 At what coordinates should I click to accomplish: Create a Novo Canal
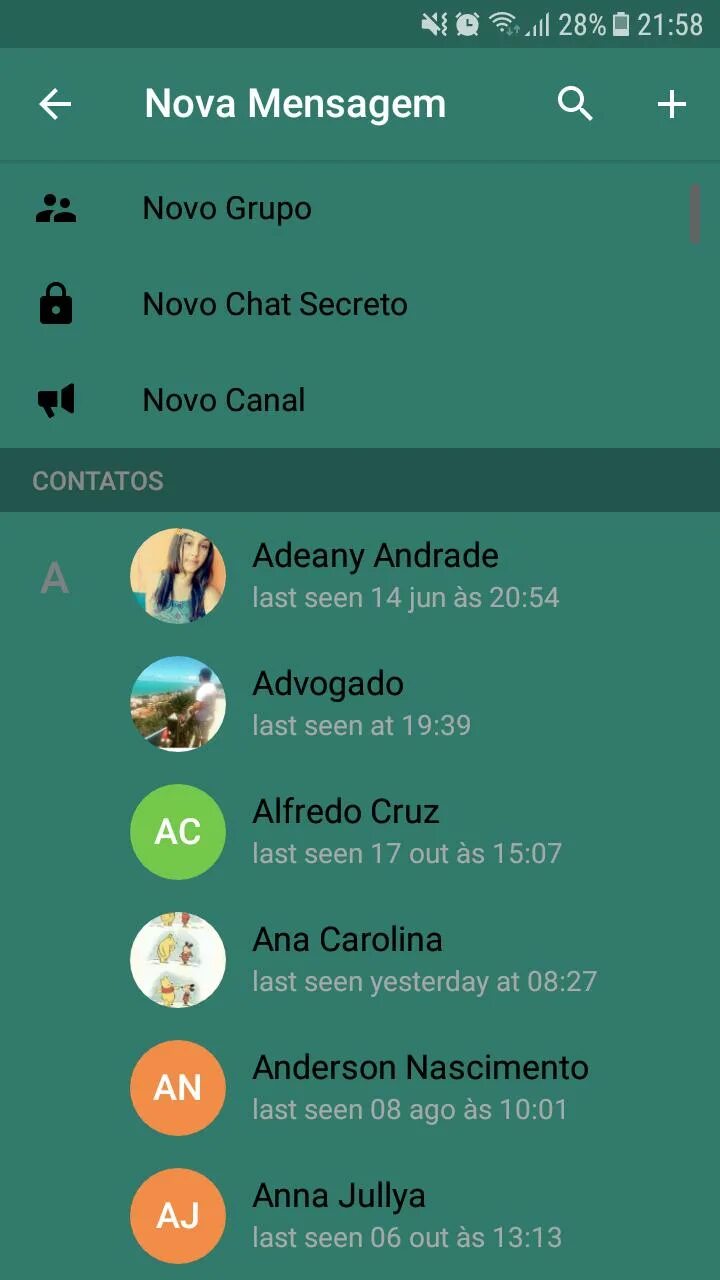224,400
